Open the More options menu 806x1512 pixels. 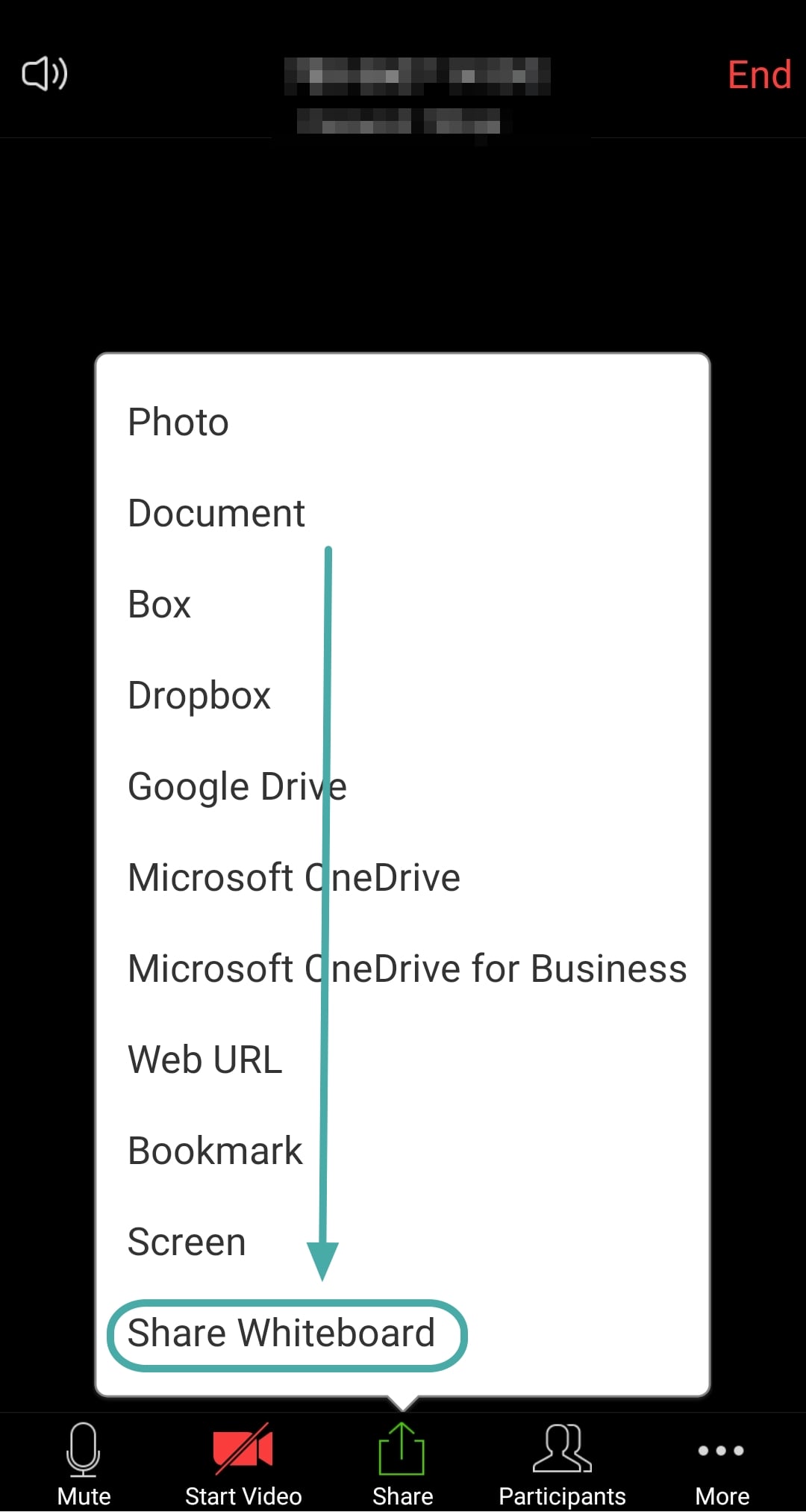point(722,1463)
